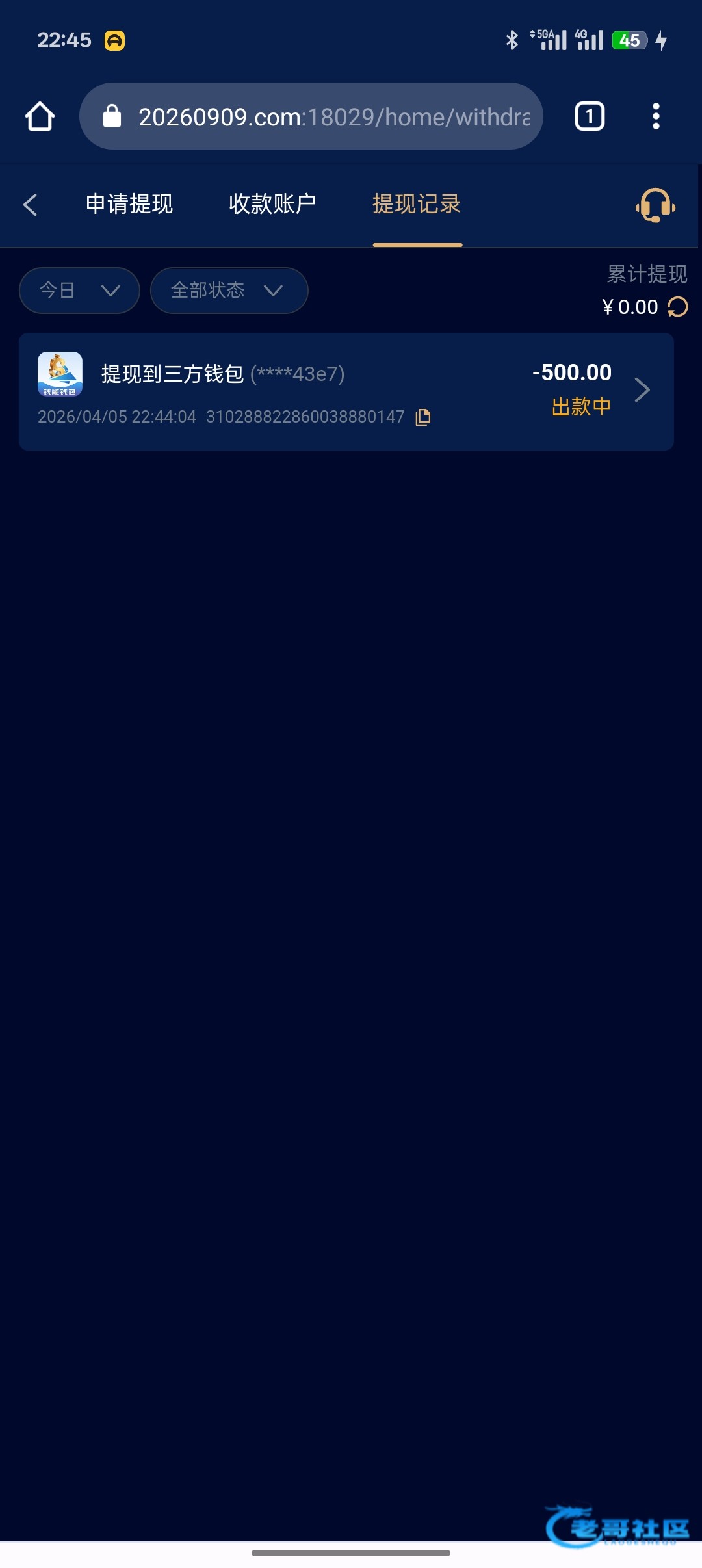
Task: Copy the withdrawal order number
Action: 423,417
